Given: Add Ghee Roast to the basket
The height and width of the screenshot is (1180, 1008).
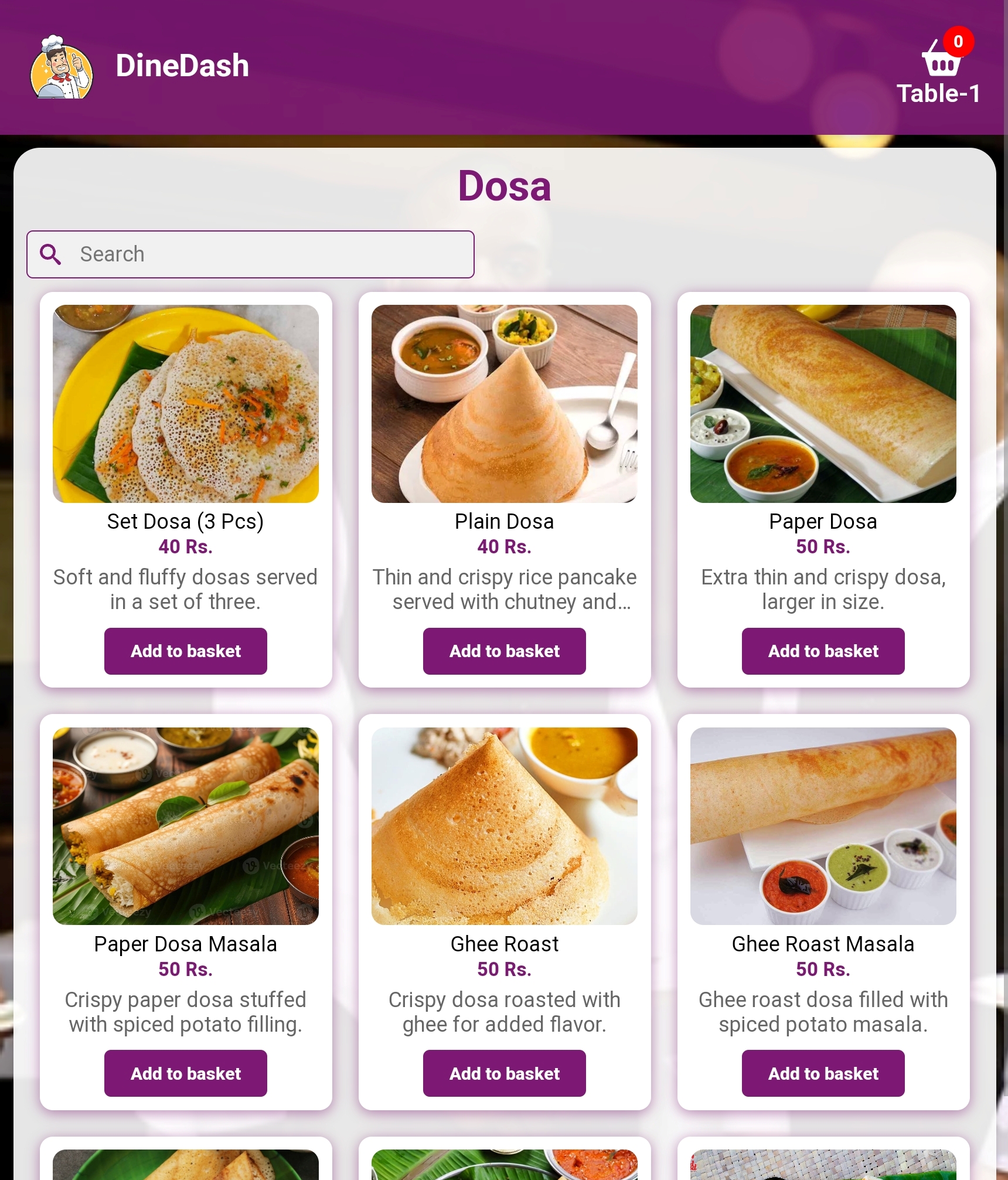Looking at the screenshot, I should point(504,1073).
